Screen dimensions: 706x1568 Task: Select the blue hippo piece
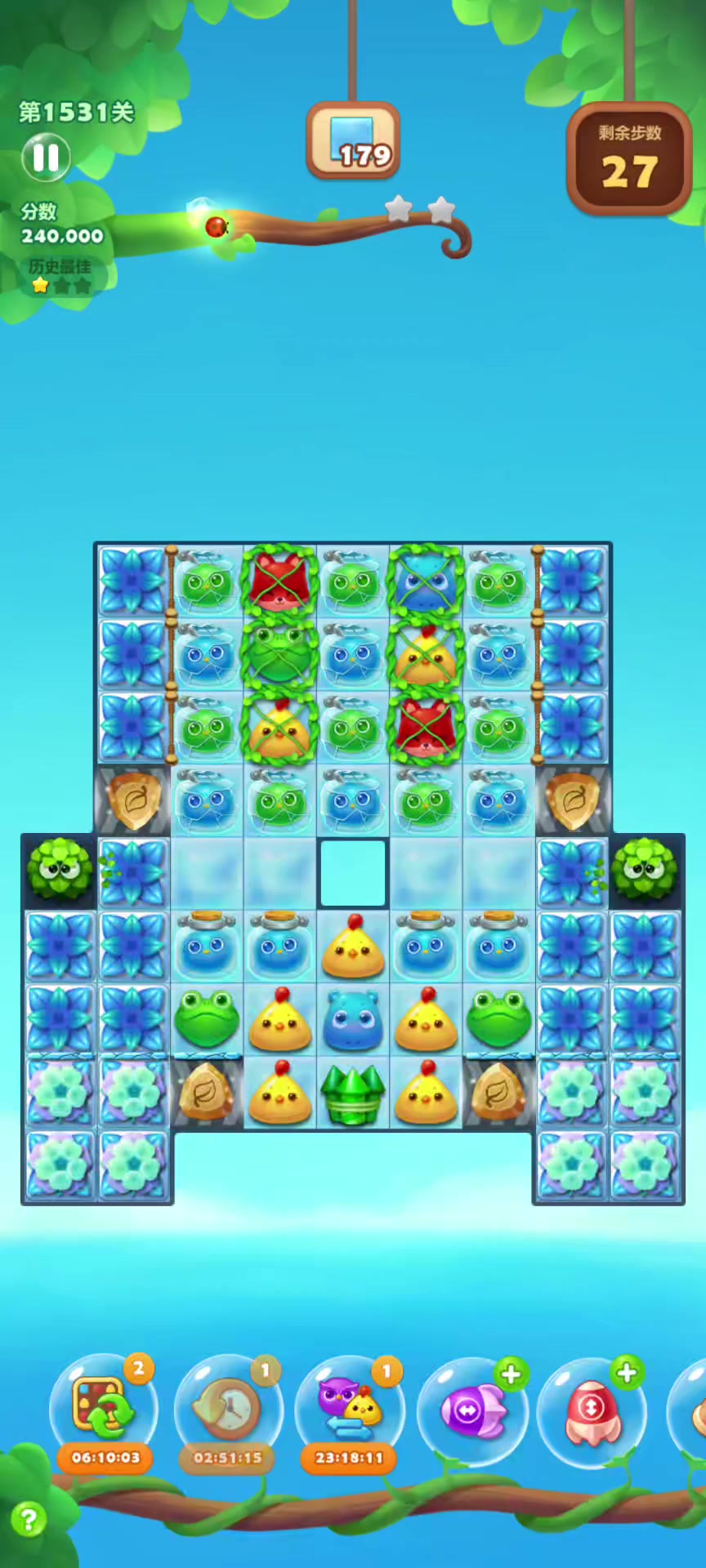(x=353, y=1021)
